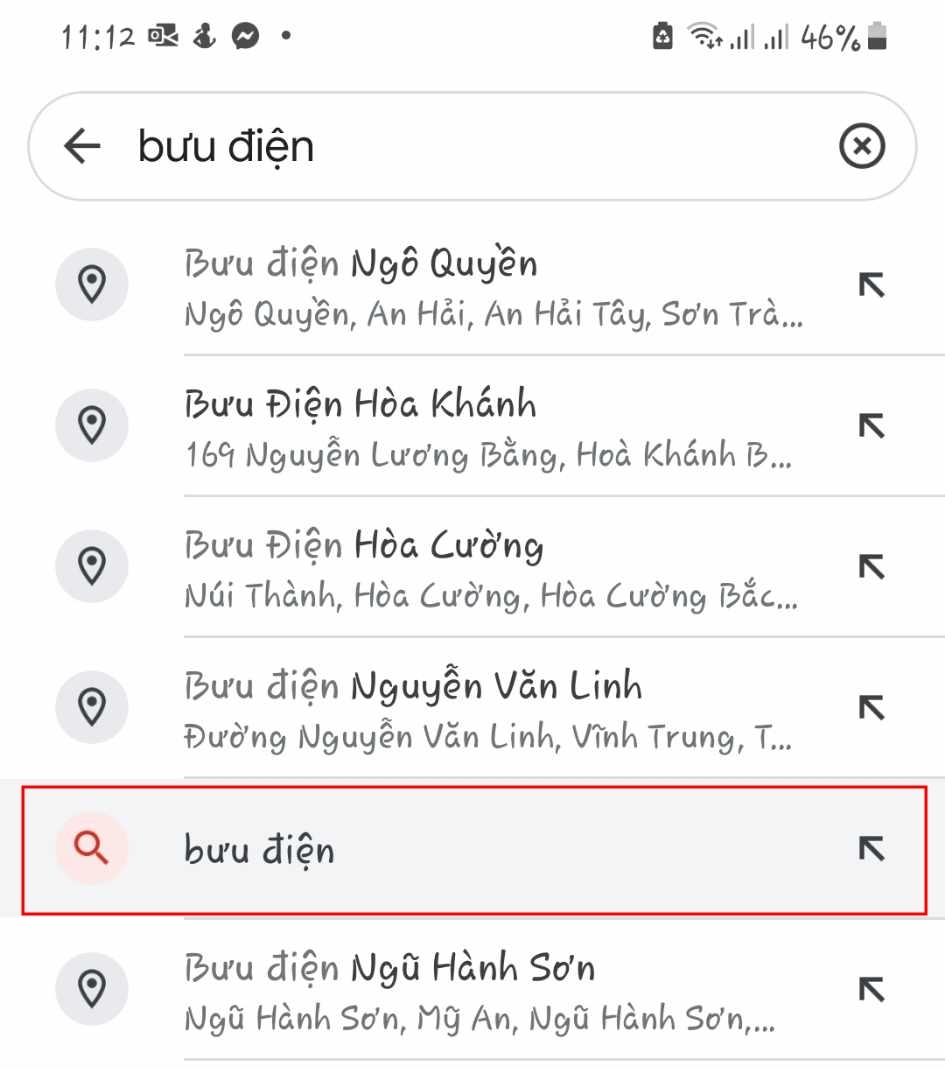The width and height of the screenshot is (945, 1069).
Task: Click the location pin icon for Bưu điện Ngô Quyền
Action: point(92,283)
